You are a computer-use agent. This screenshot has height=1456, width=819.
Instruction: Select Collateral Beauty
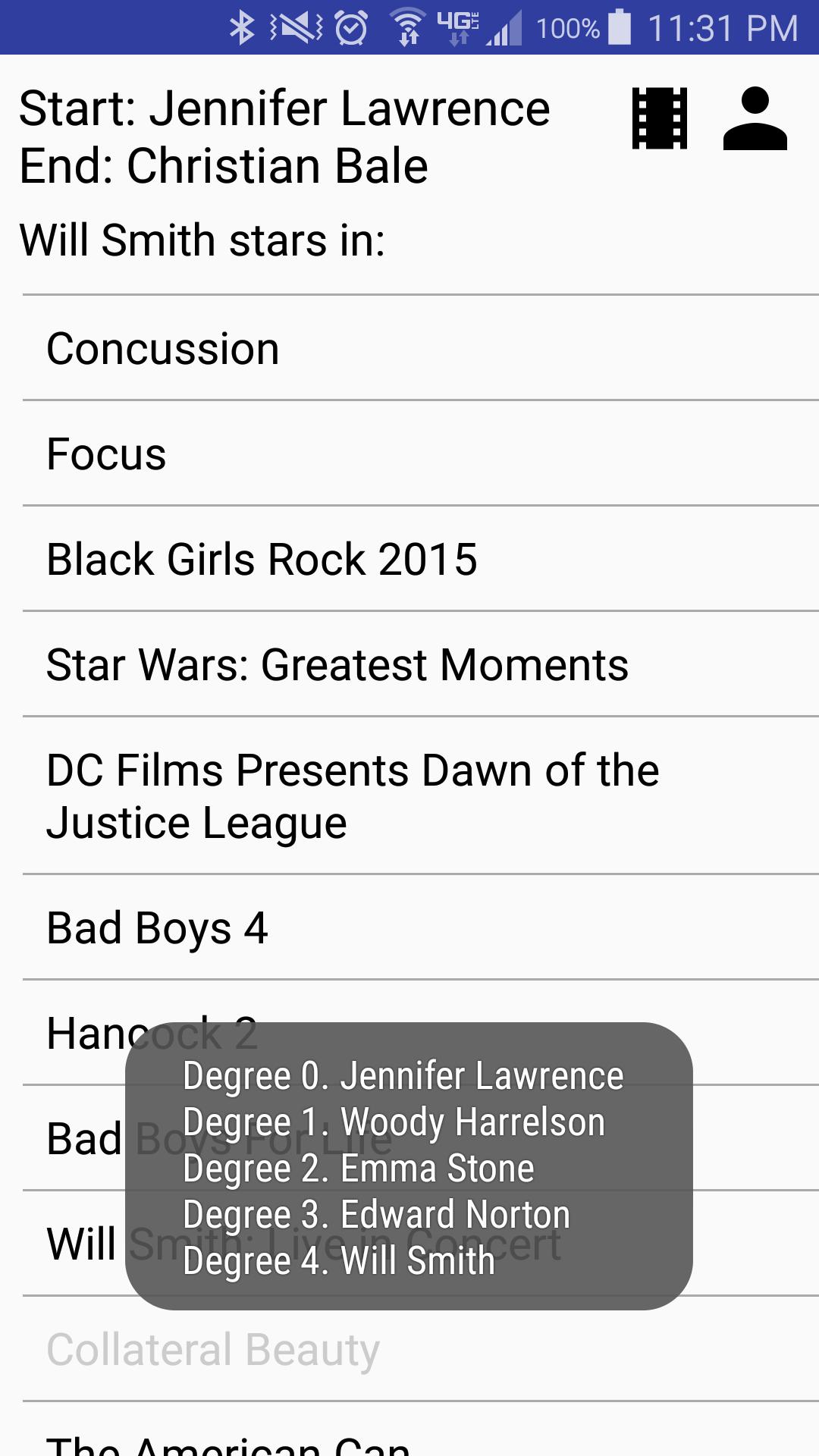(213, 1350)
